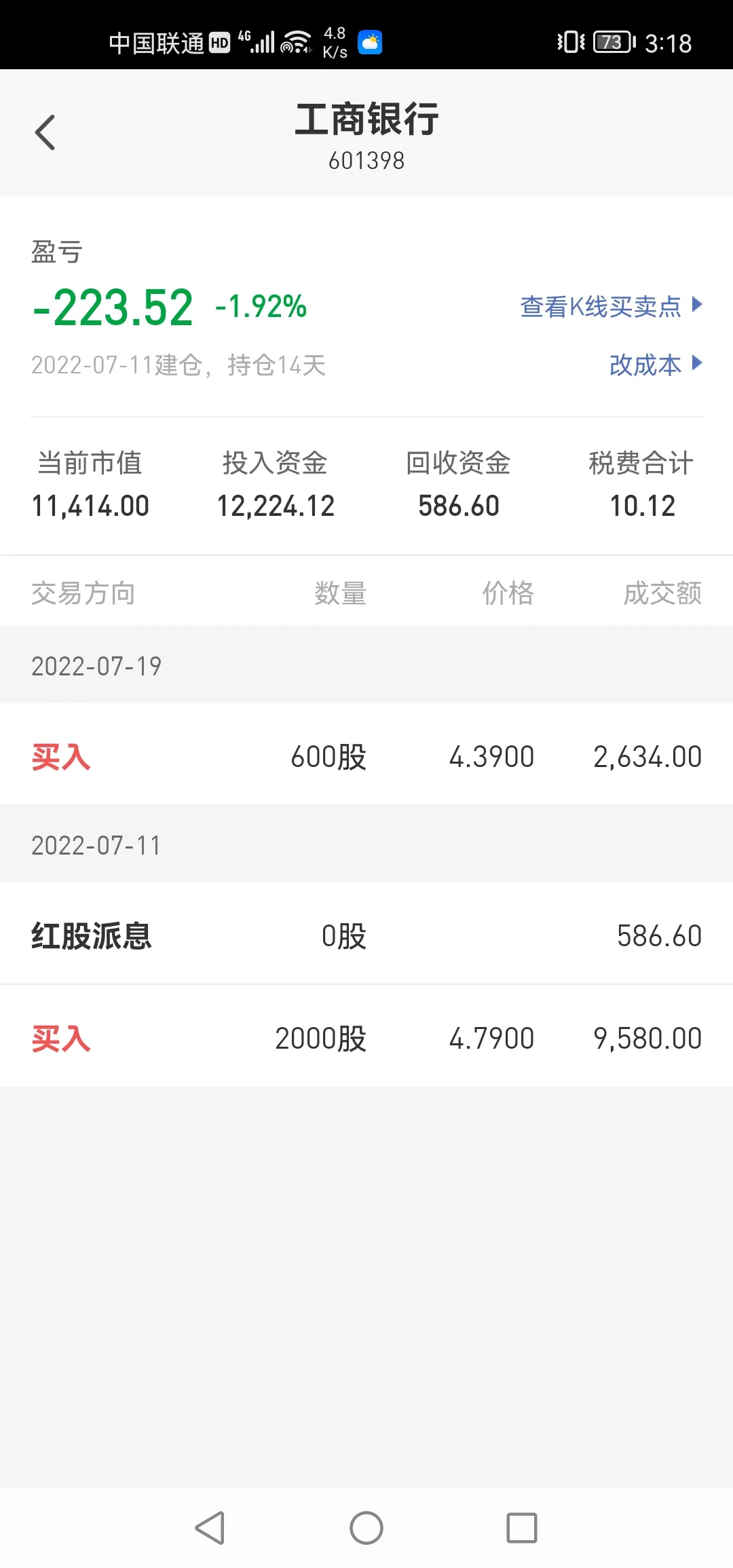Open the 600股 买入 transaction record
Image resolution: width=733 pixels, height=1568 pixels.
(x=366, y=756)
